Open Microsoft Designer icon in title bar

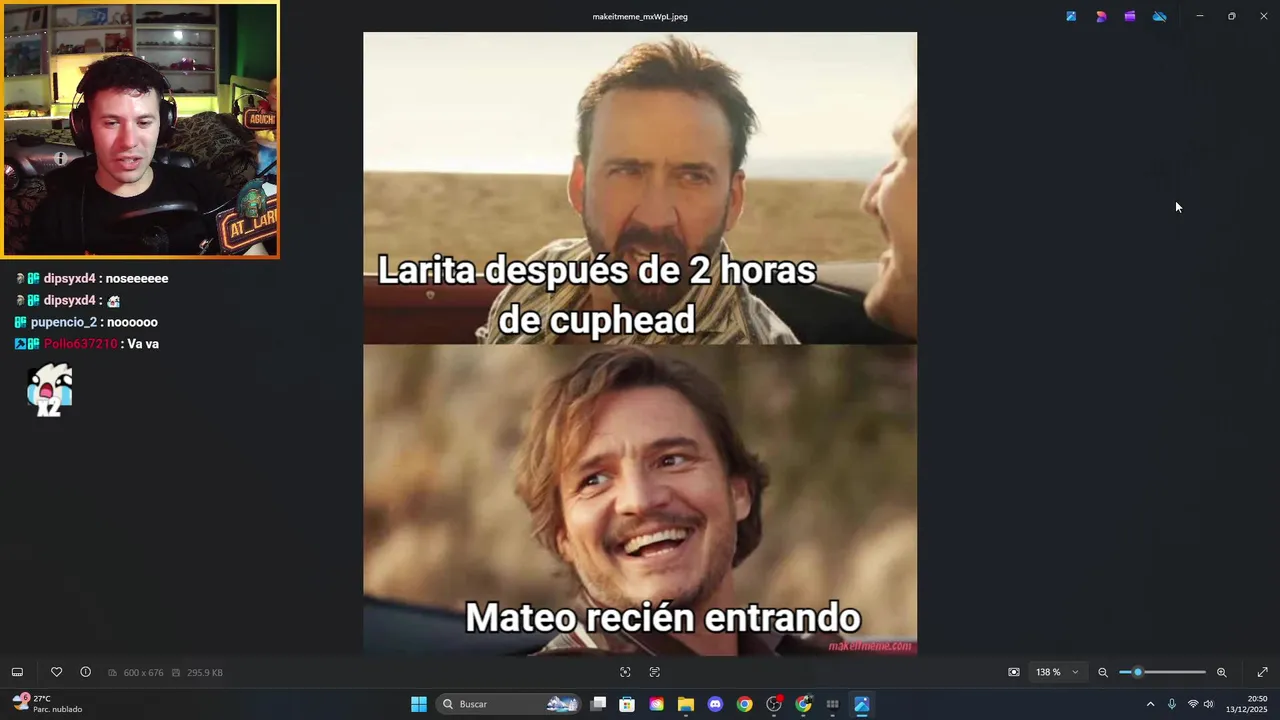click(x=1101, y=16)
